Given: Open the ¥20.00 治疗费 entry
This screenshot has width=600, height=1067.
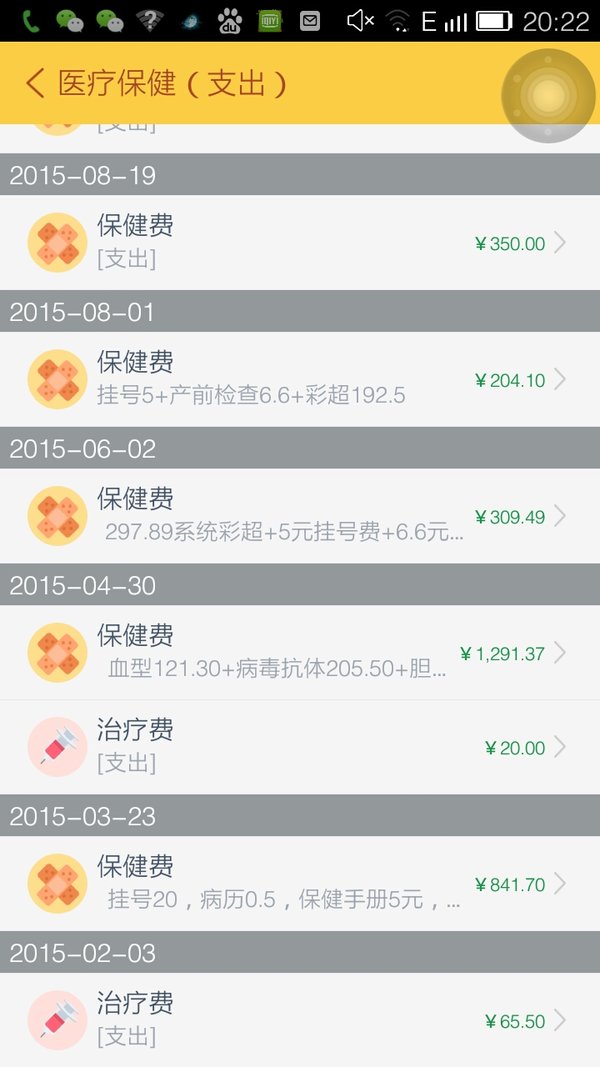Looking at the screenshot, I should 300,747.
